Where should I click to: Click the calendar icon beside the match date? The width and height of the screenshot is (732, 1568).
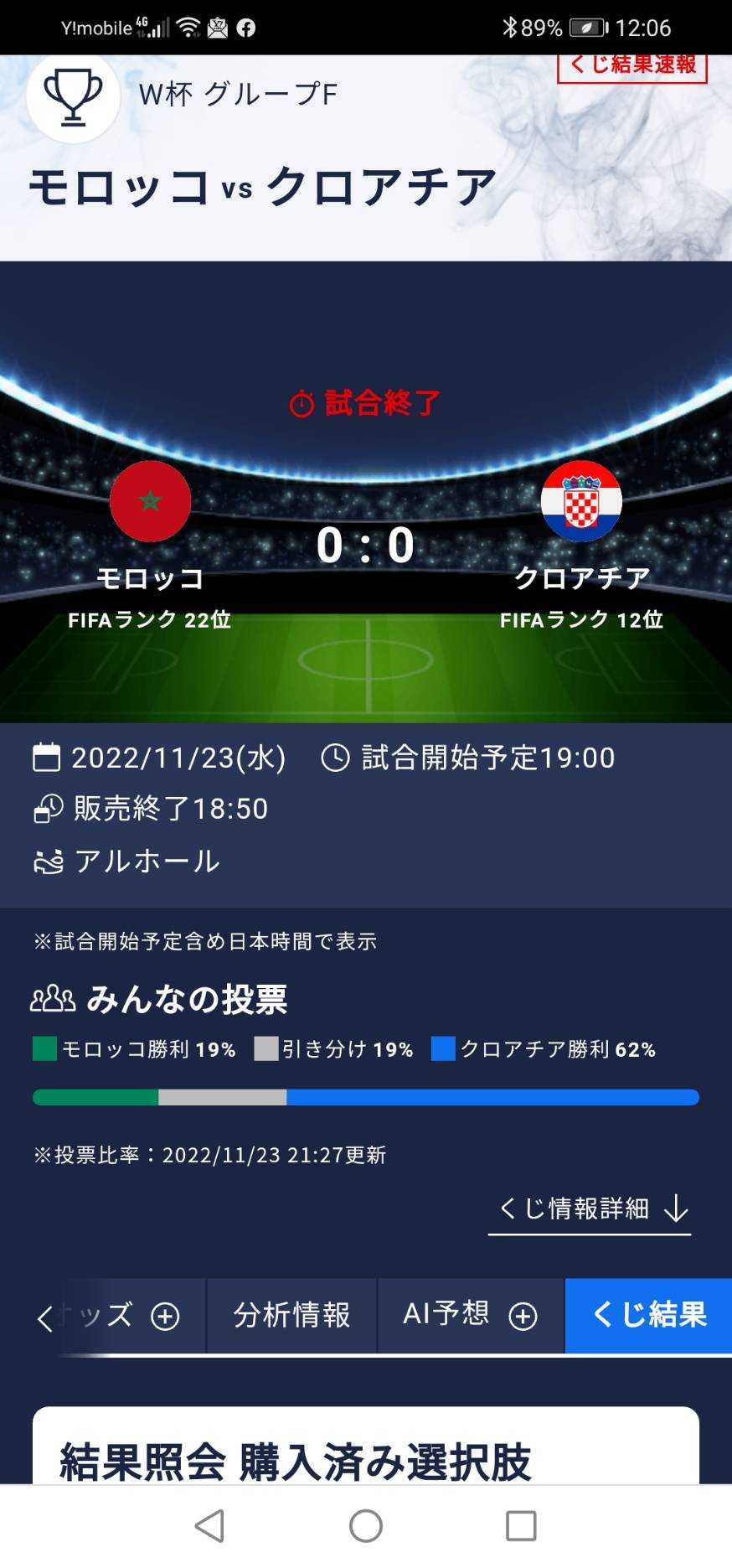click(x=47, y=757)
